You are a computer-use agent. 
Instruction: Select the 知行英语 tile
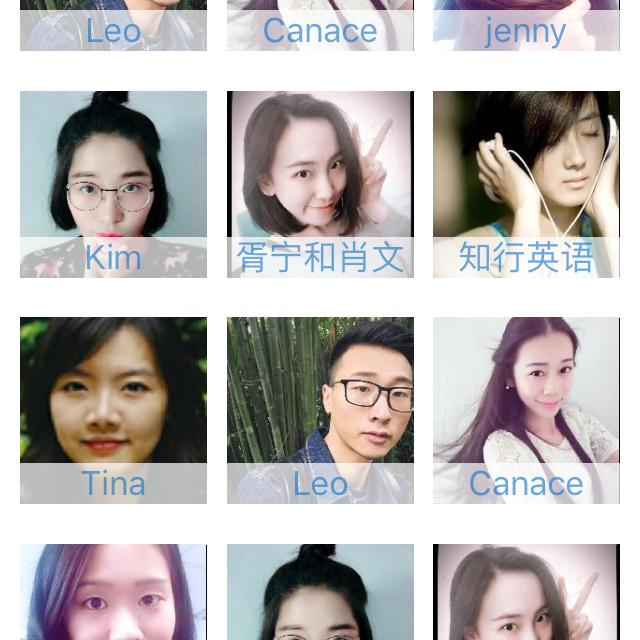pyautogui.click(x=527, y=184)
